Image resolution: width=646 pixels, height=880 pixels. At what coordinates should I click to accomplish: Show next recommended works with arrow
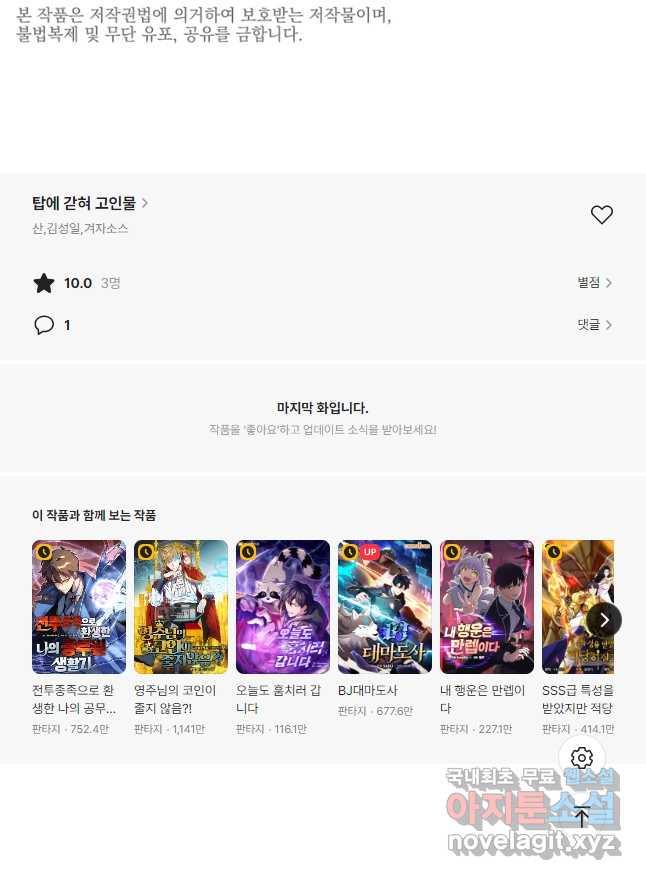pyautogui.click(x=604, y=619)
